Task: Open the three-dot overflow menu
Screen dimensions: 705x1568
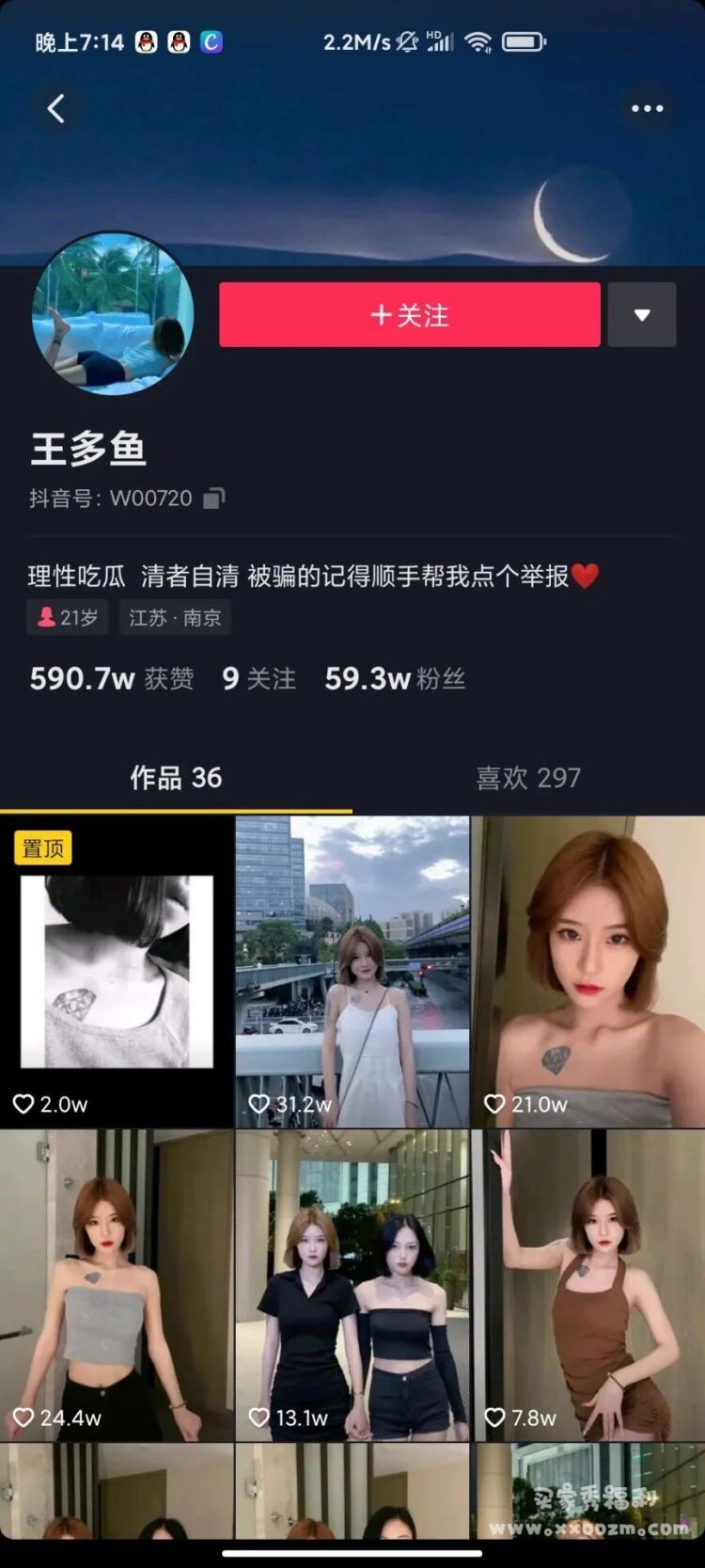Action: tap(647, 109)
